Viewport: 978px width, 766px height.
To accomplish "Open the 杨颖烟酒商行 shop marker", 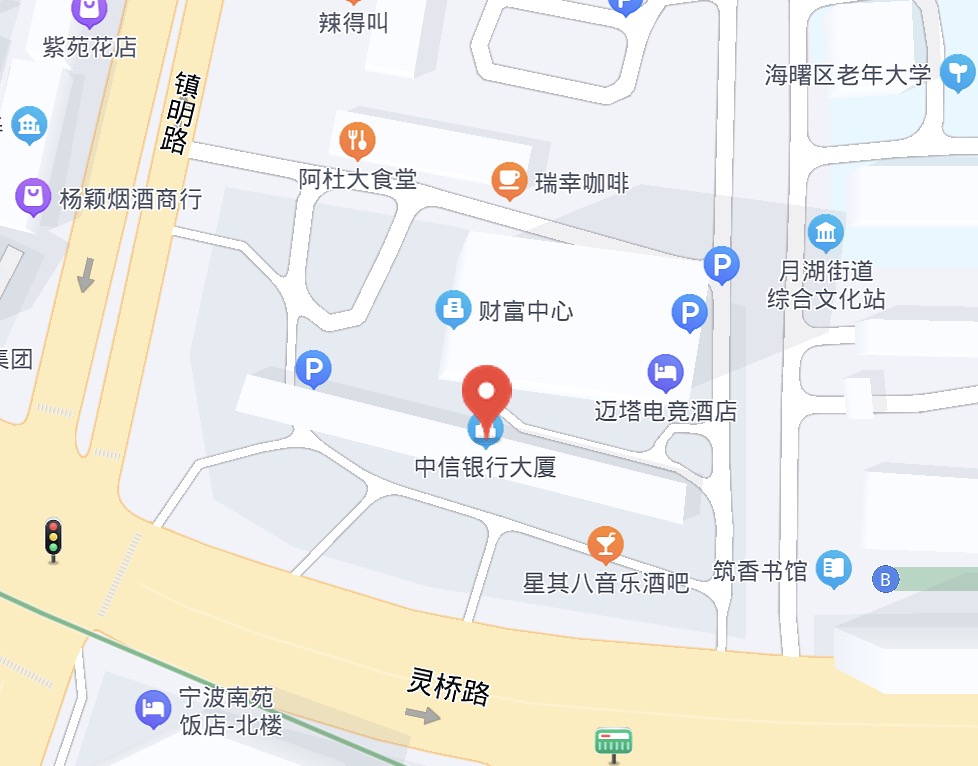I will click(x=33, y=197).
